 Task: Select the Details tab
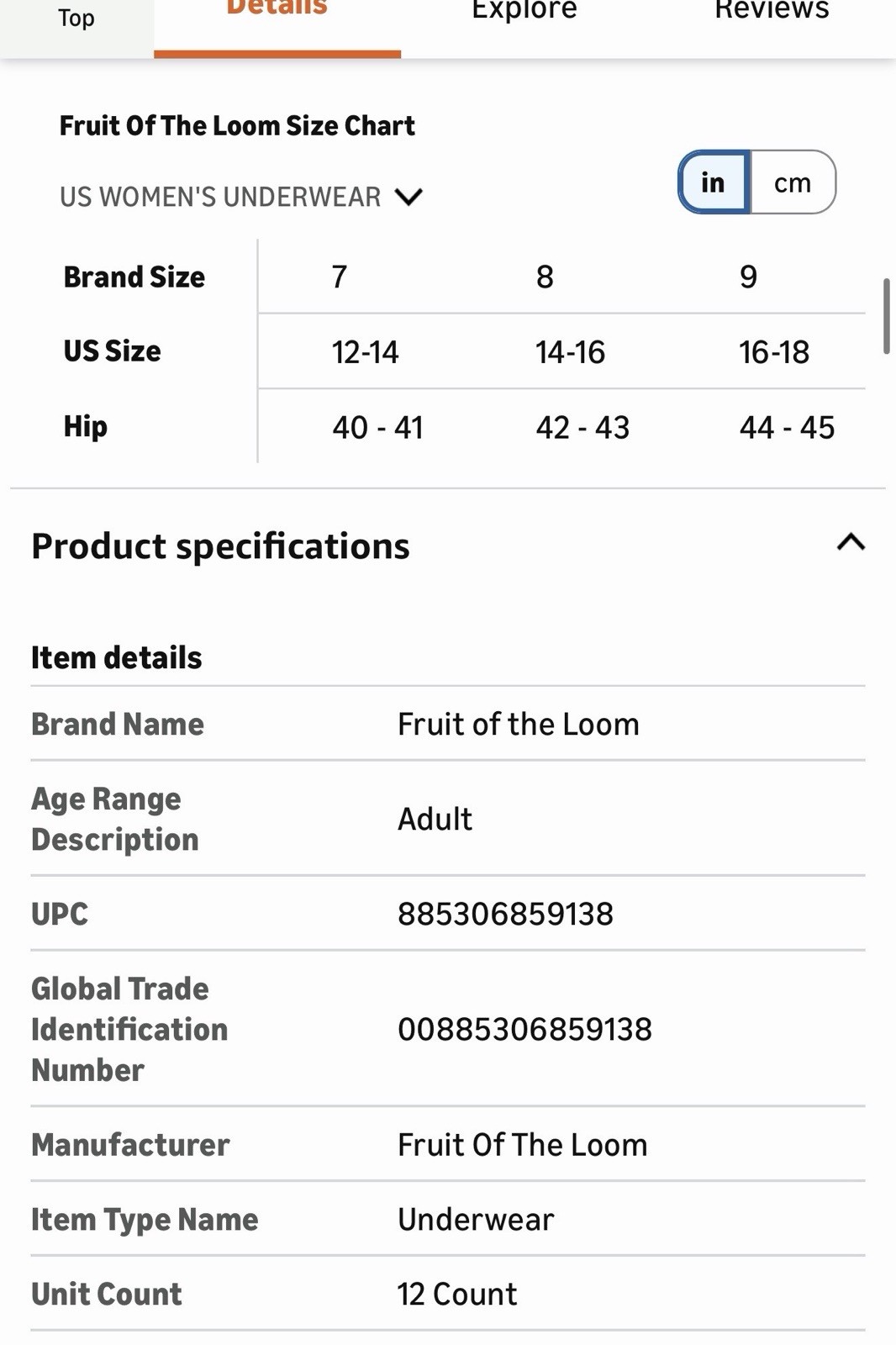pos(277,12)
